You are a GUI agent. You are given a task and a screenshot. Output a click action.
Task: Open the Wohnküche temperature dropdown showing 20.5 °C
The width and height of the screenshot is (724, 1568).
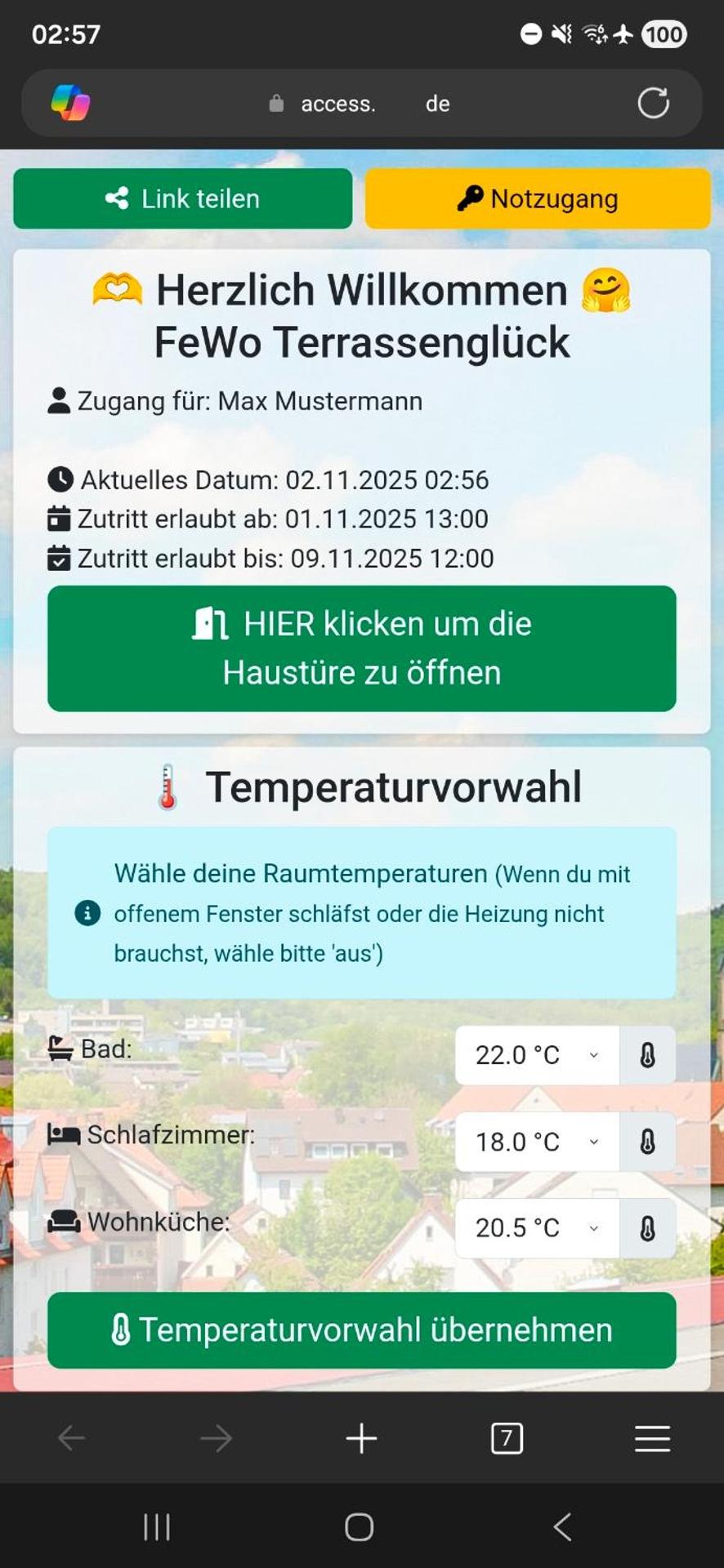[535, 1228]
